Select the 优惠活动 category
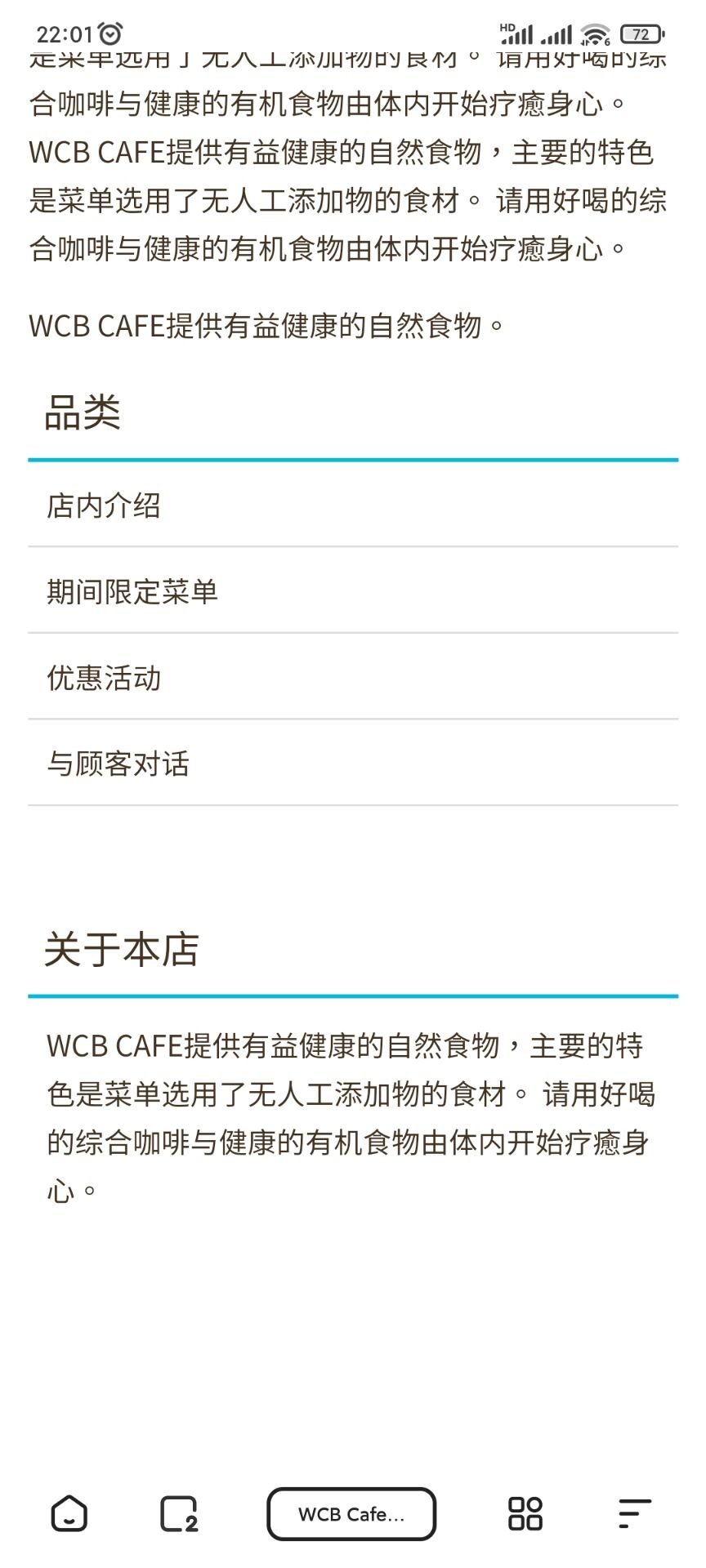Screen dimensions: 706x1568 coord(104,678)
